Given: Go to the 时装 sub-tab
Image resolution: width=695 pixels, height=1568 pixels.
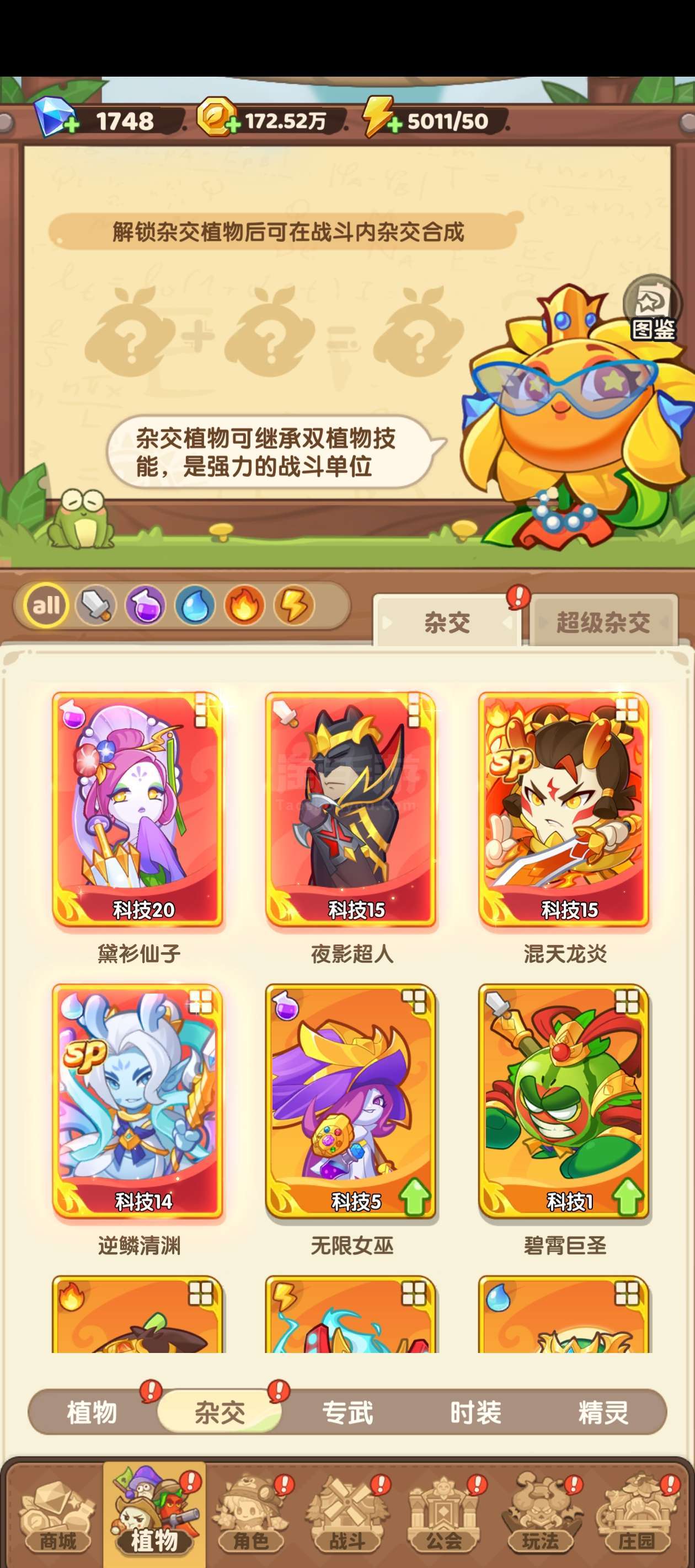Looking at the screenshot, I should tap(475, 1412).
